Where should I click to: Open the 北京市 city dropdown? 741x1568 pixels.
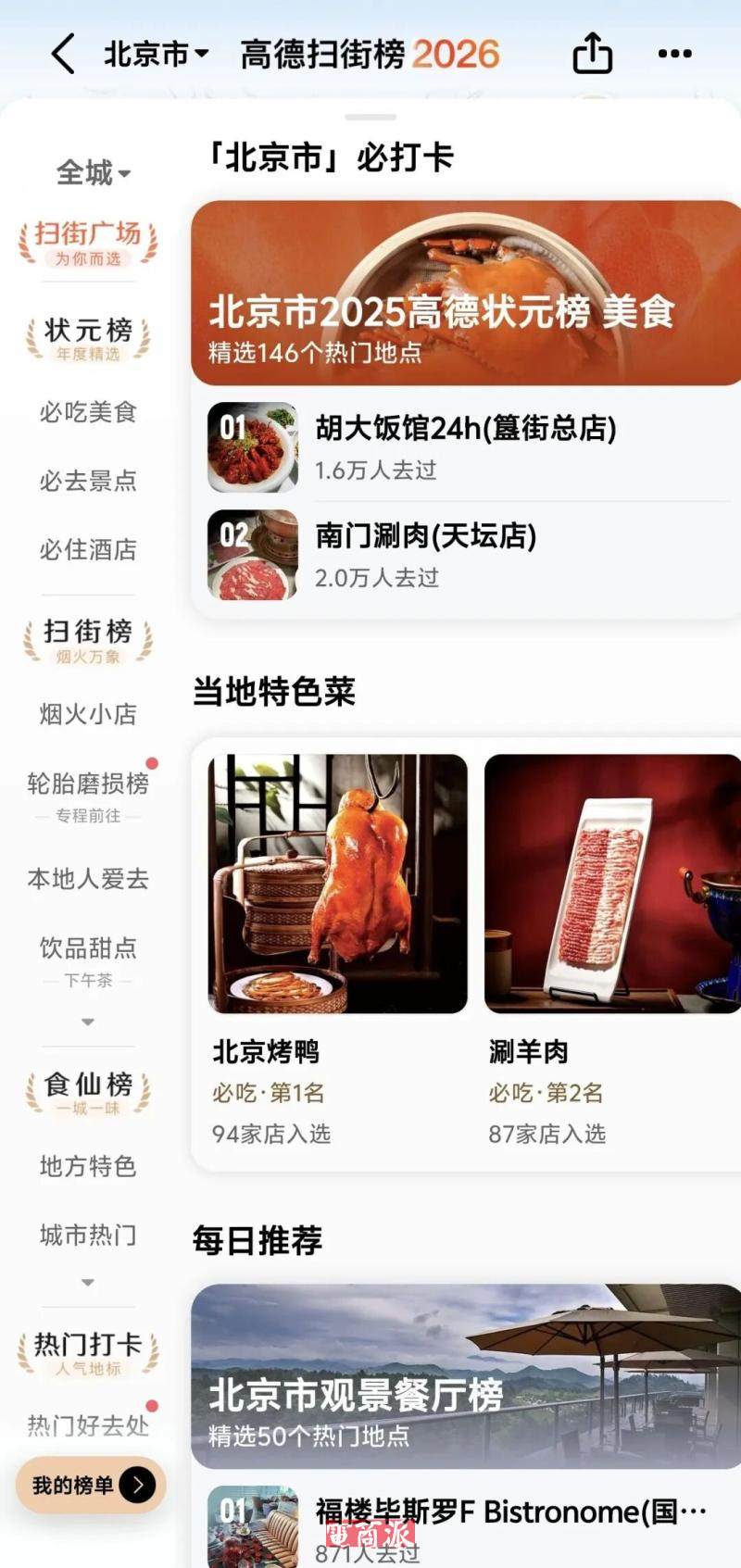pyautogui.click(x=156, y=54)
